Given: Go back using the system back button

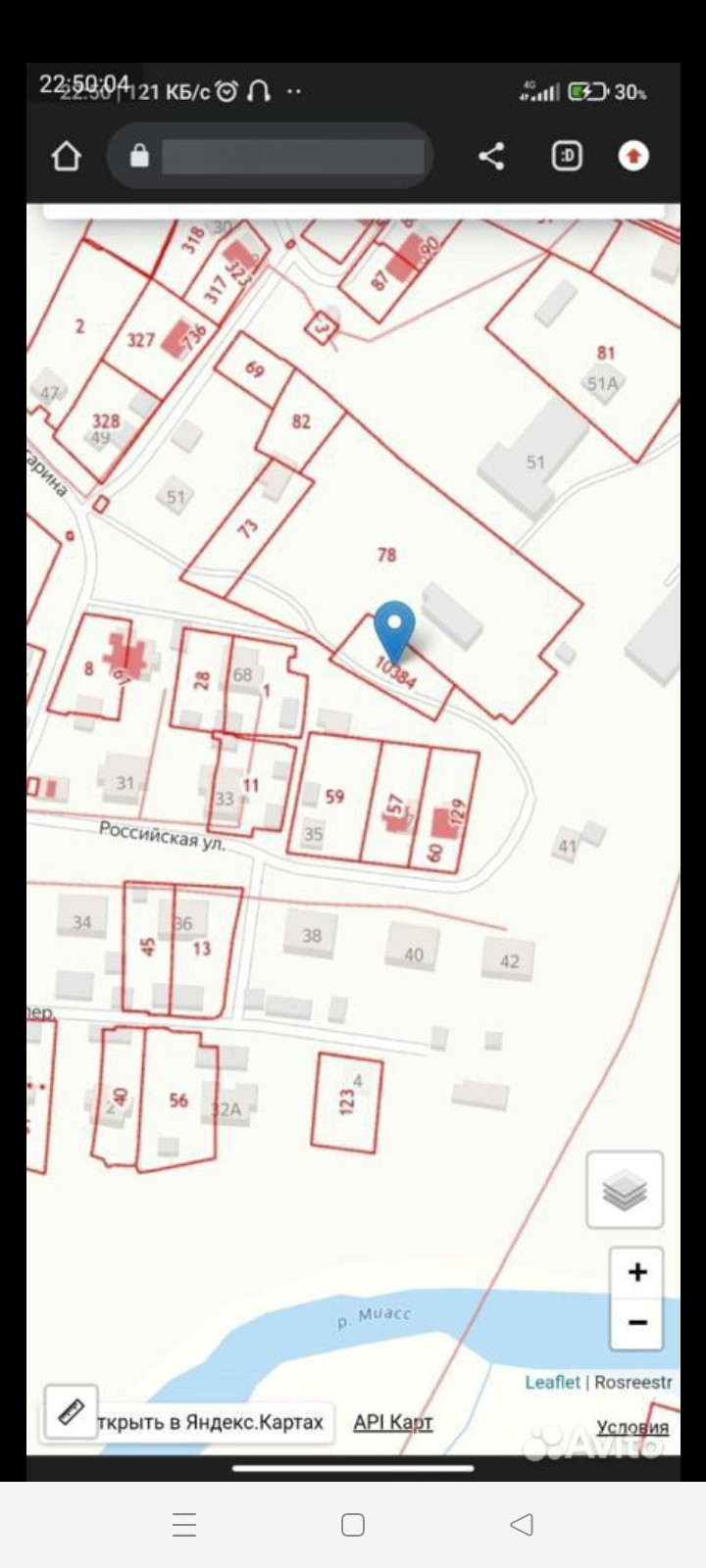Looking at the screenshot, I should (x=522, y=1524).
